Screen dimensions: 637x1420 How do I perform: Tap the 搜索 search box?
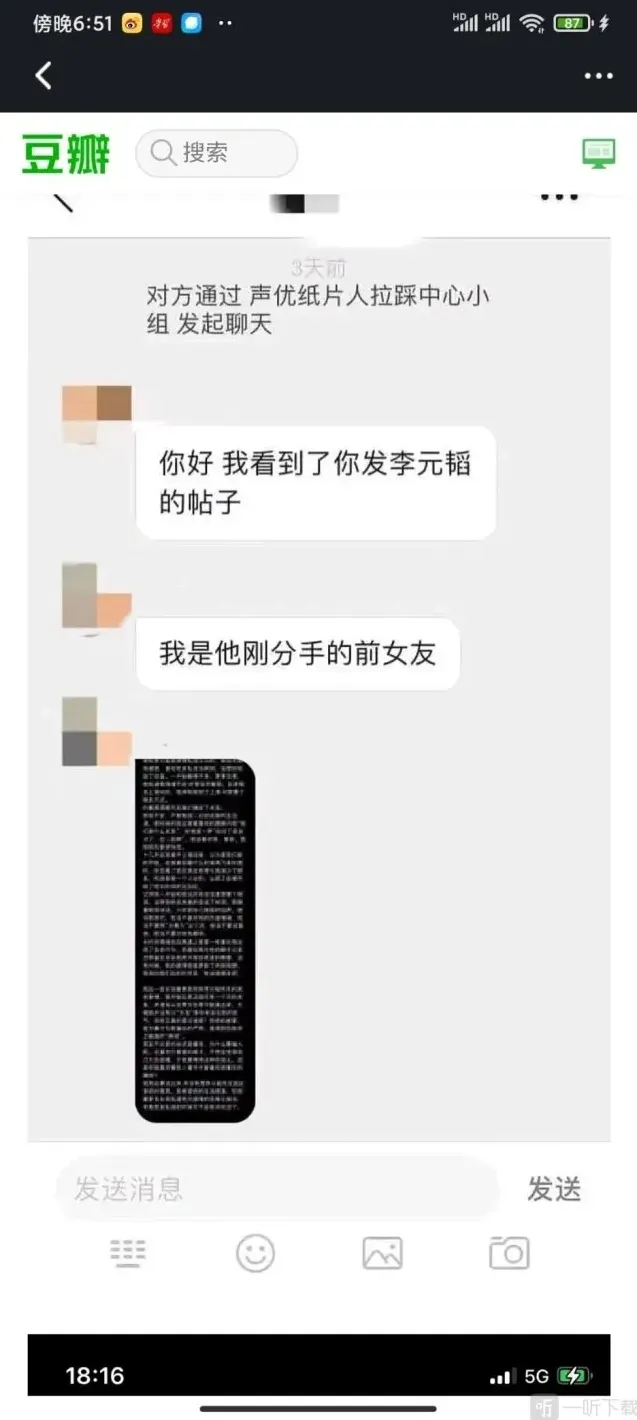pyautogui.click(x=217, y=153)
